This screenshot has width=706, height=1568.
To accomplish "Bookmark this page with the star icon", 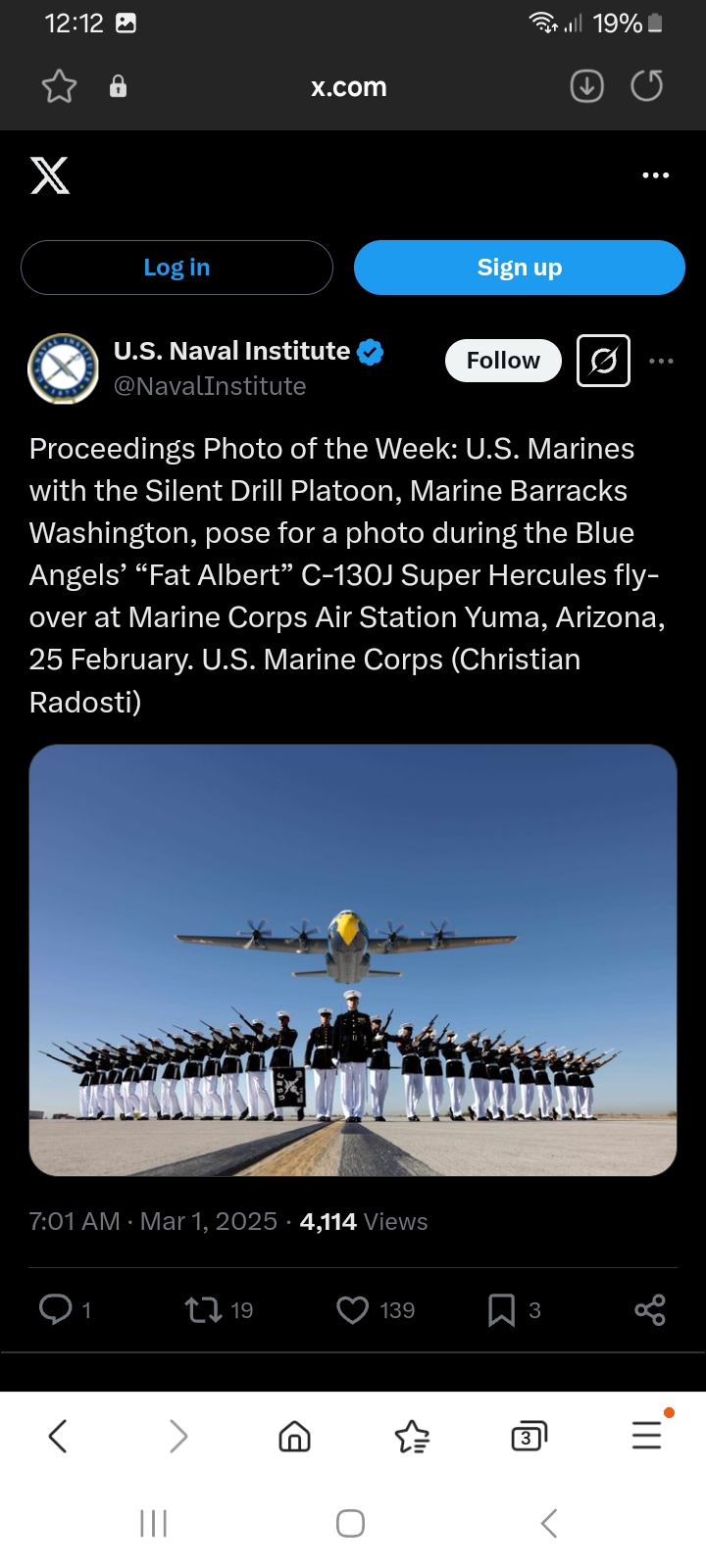I will [59, 86].
